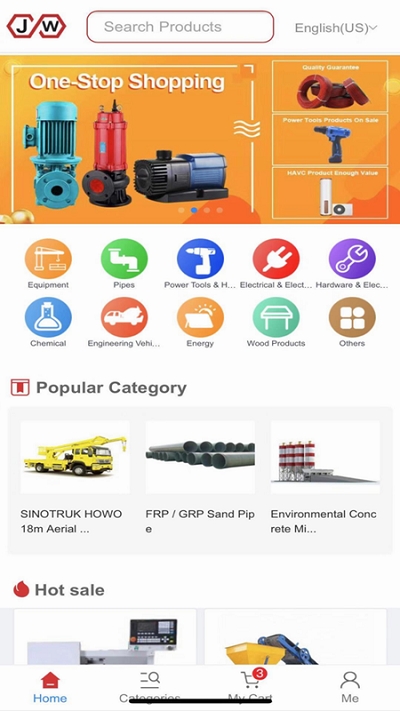Screen dimensions: 400x711
Task: Open the Environmental Concrete Mixing card
Action: point(325,478)
